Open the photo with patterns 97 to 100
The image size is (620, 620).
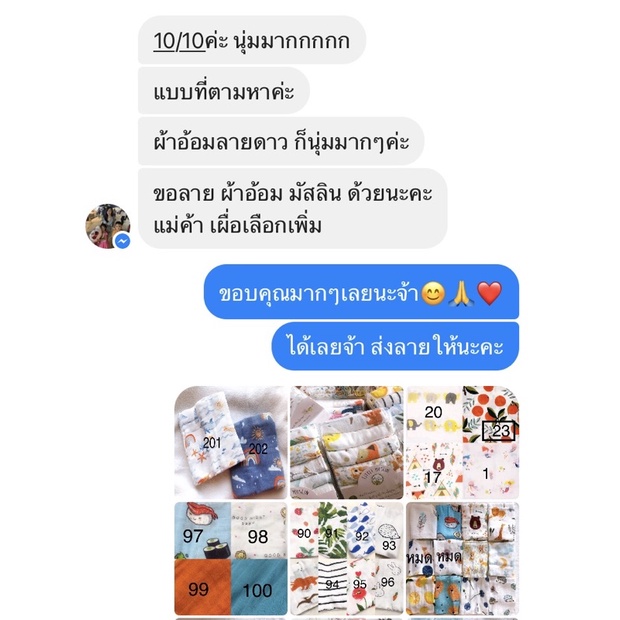pyautogui.click(x=231, y=558)
